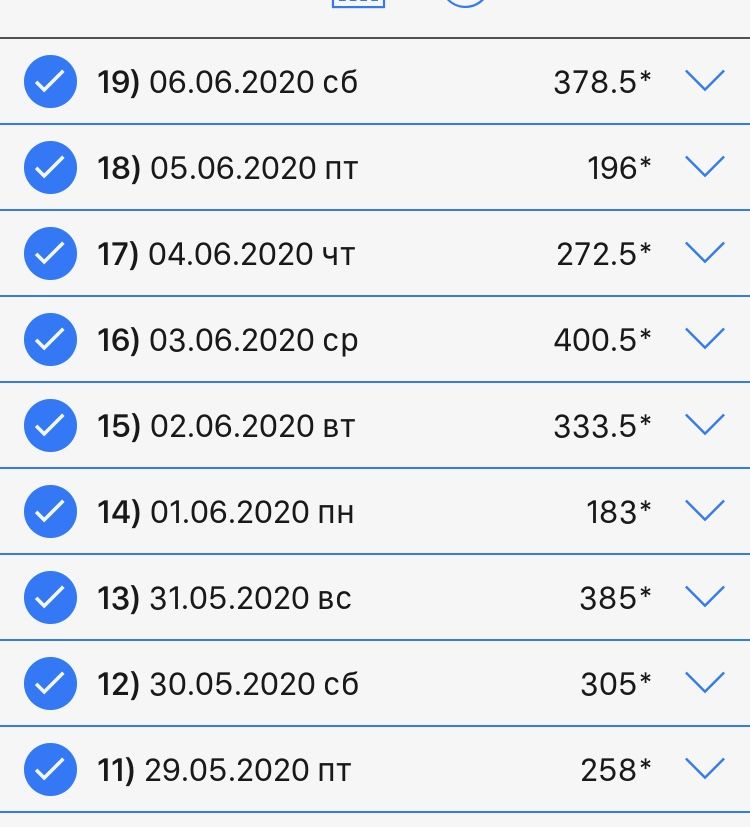Image resolution: width=750 pixels, height=827 pixels.
Task: Expand the 05.06.2020 пт row details
Action: coord(704,167)
